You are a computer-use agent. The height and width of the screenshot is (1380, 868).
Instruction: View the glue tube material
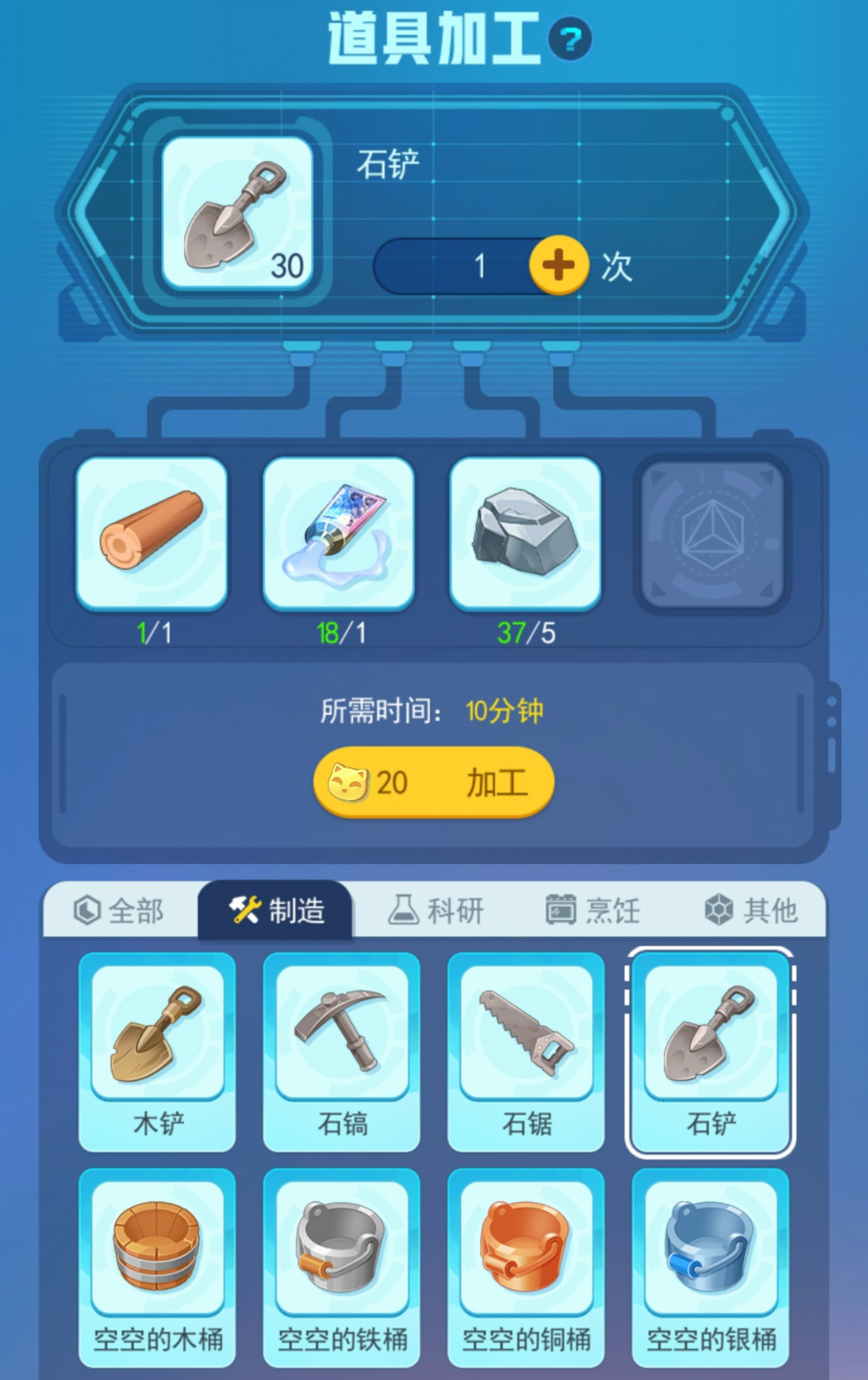tap(338, 533)
